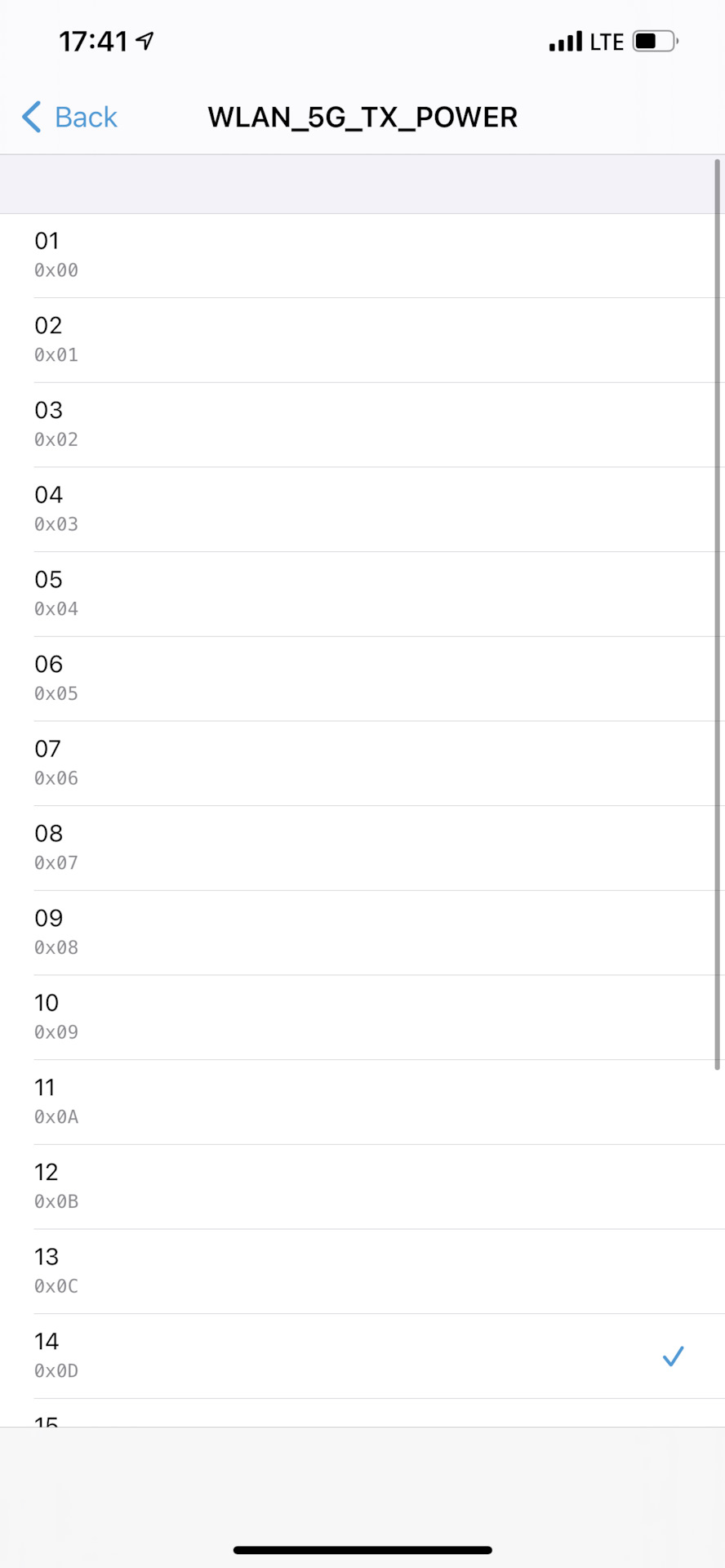The height and width of the screenshot is (1568, 725).
Task: Tap the checked 14 (0x0D) option
Action: click(362, 1356)
